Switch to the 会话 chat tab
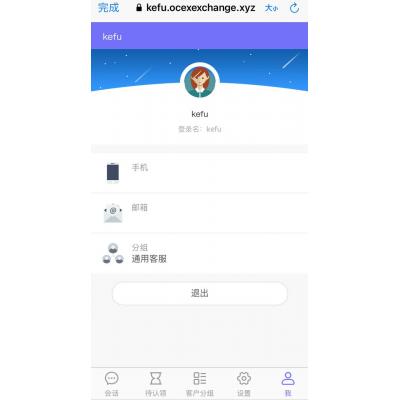 [x=112, y=384]
